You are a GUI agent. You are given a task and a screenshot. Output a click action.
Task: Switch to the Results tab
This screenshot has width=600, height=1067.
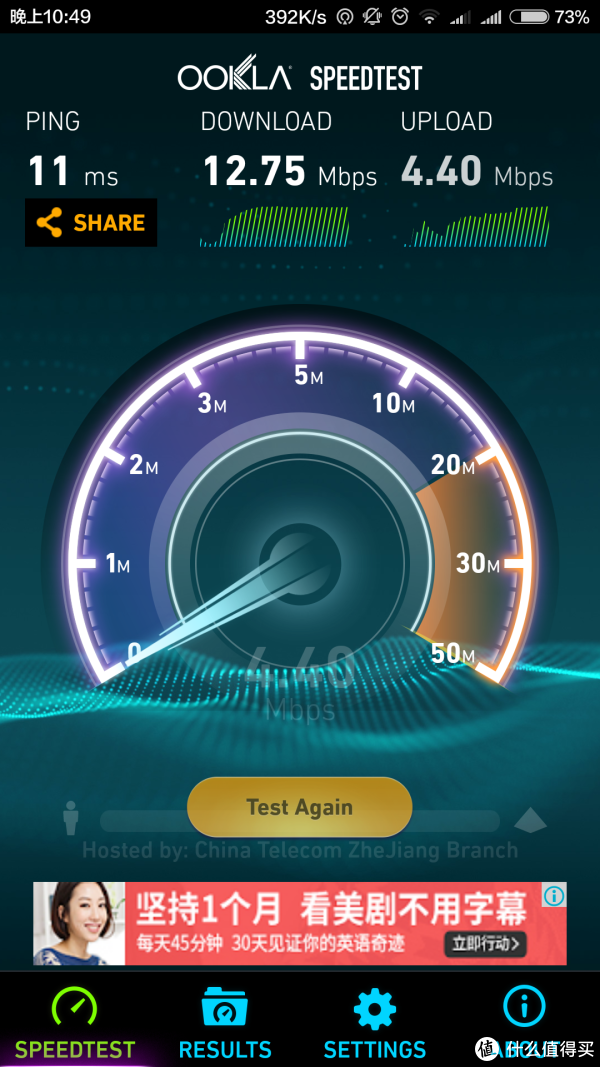[225, 1022]
